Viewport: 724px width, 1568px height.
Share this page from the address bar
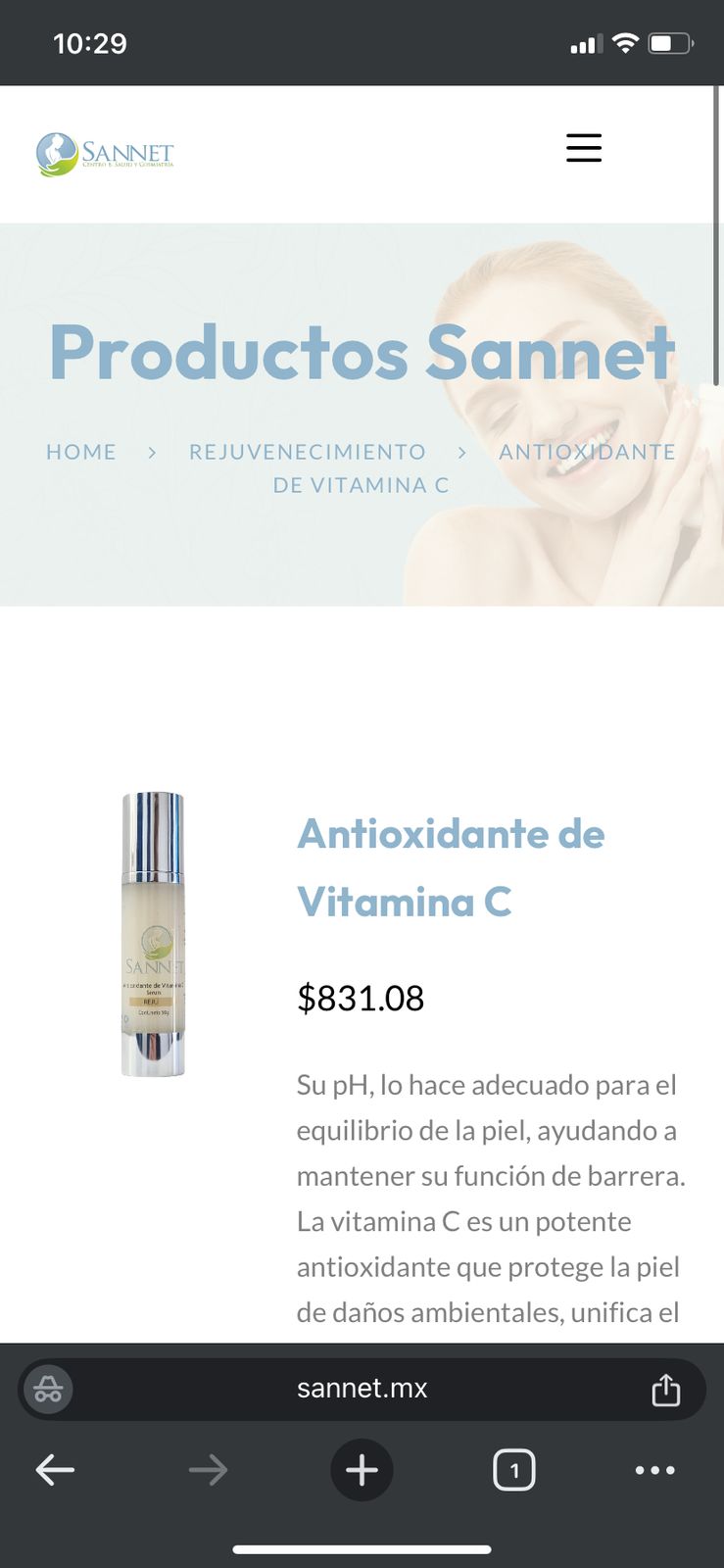[666, 1389]
